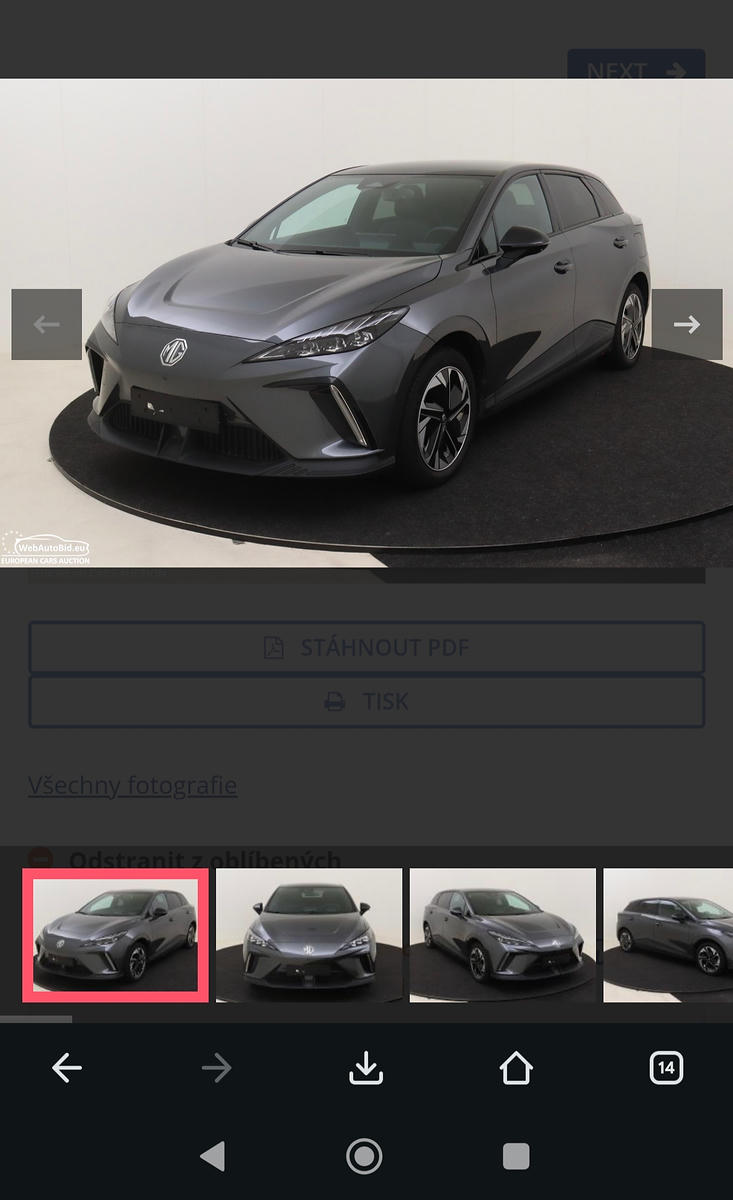Go to the previous photo in the lightbox

tap(46, 324)
